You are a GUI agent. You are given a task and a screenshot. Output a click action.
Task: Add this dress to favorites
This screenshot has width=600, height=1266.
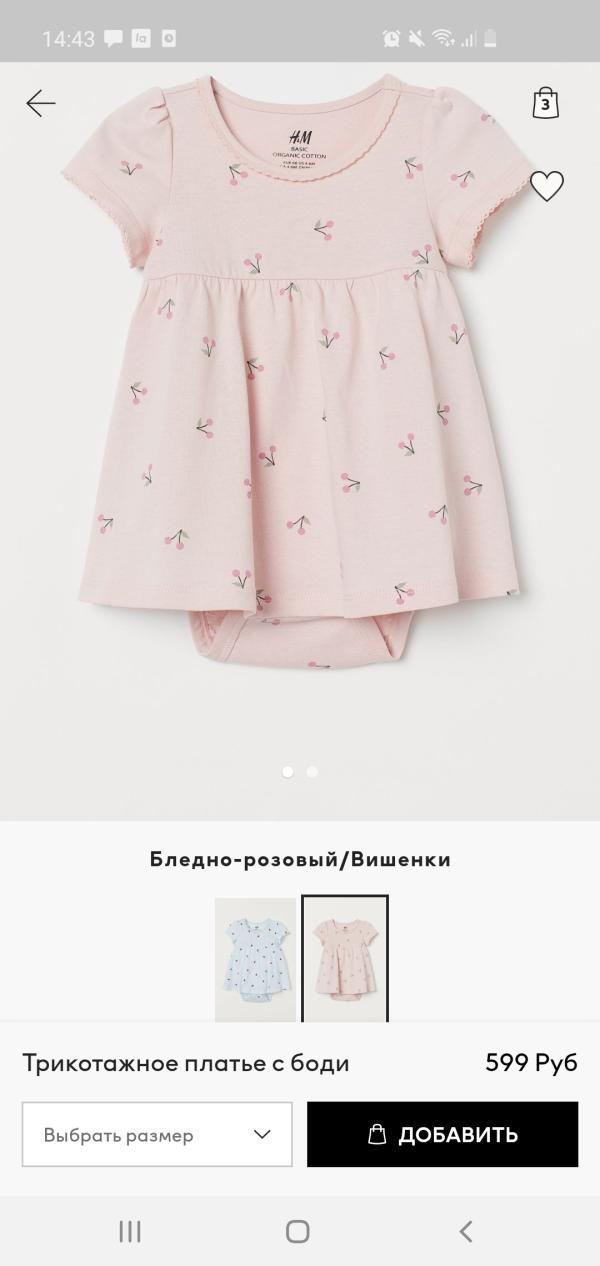[x=546, y=186]
